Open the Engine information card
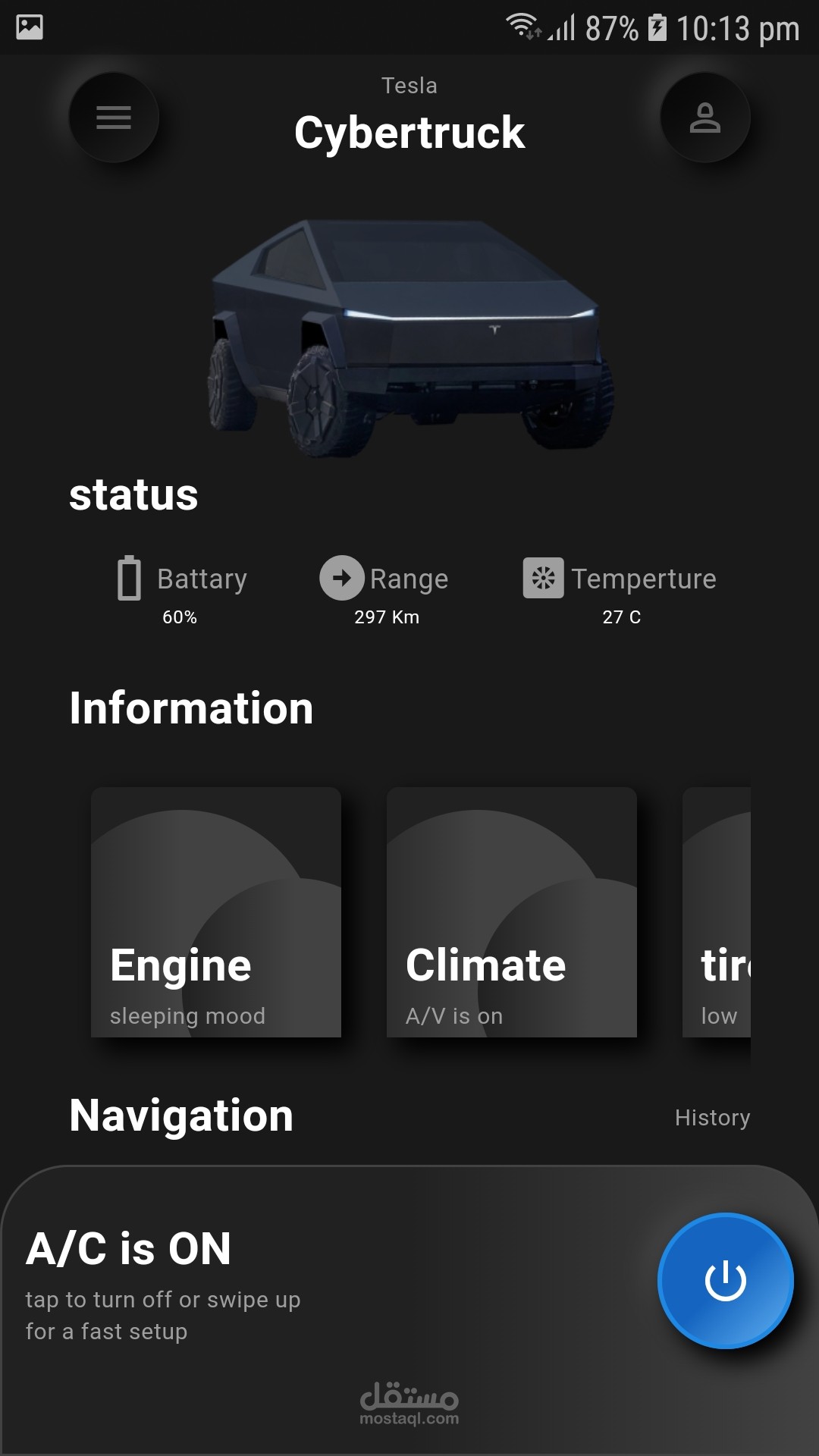This screenshot has height=1456, width=819. click(x=216, y=912)
